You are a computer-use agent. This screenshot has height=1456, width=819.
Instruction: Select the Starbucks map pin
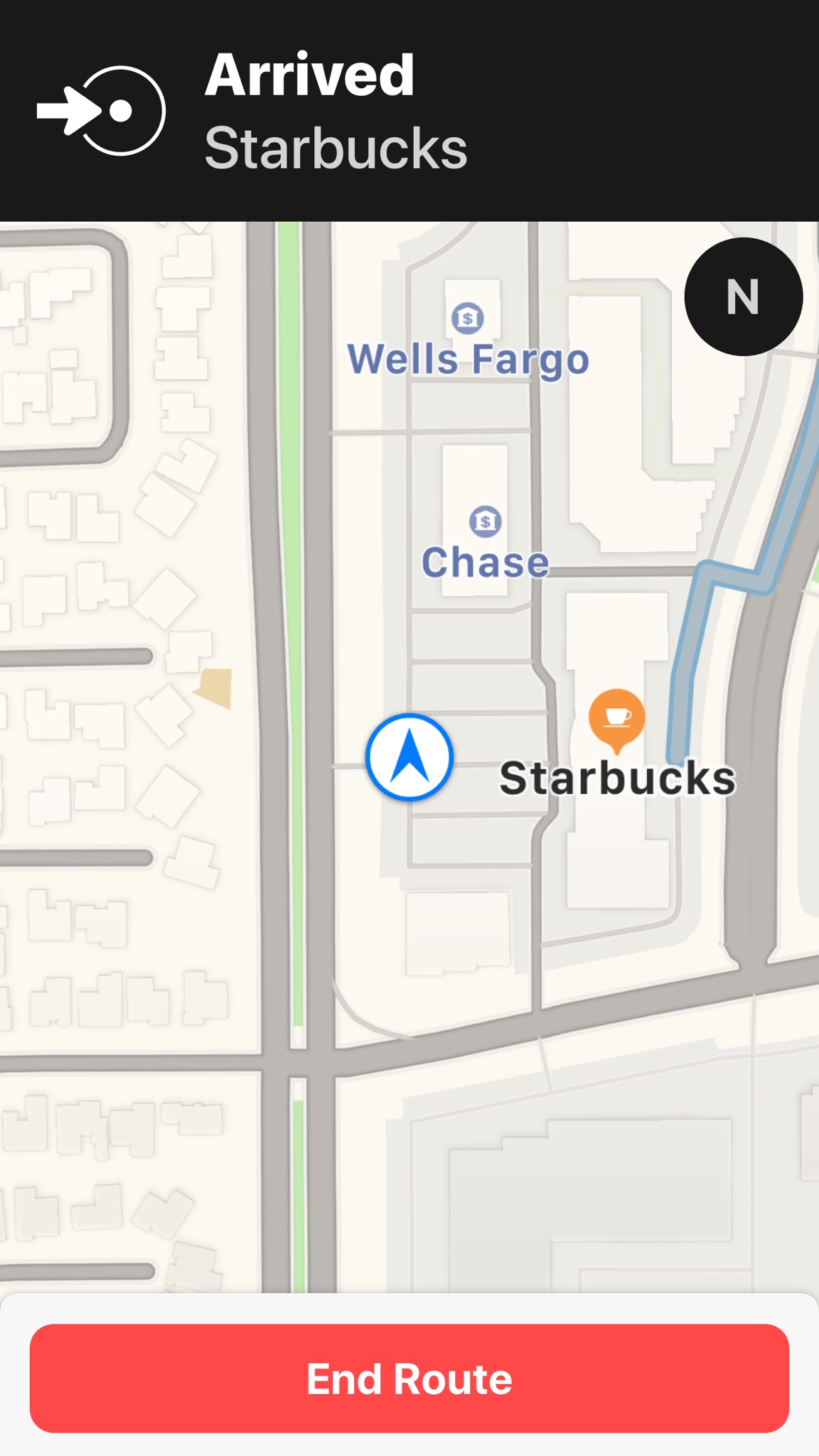click(616, 718)
